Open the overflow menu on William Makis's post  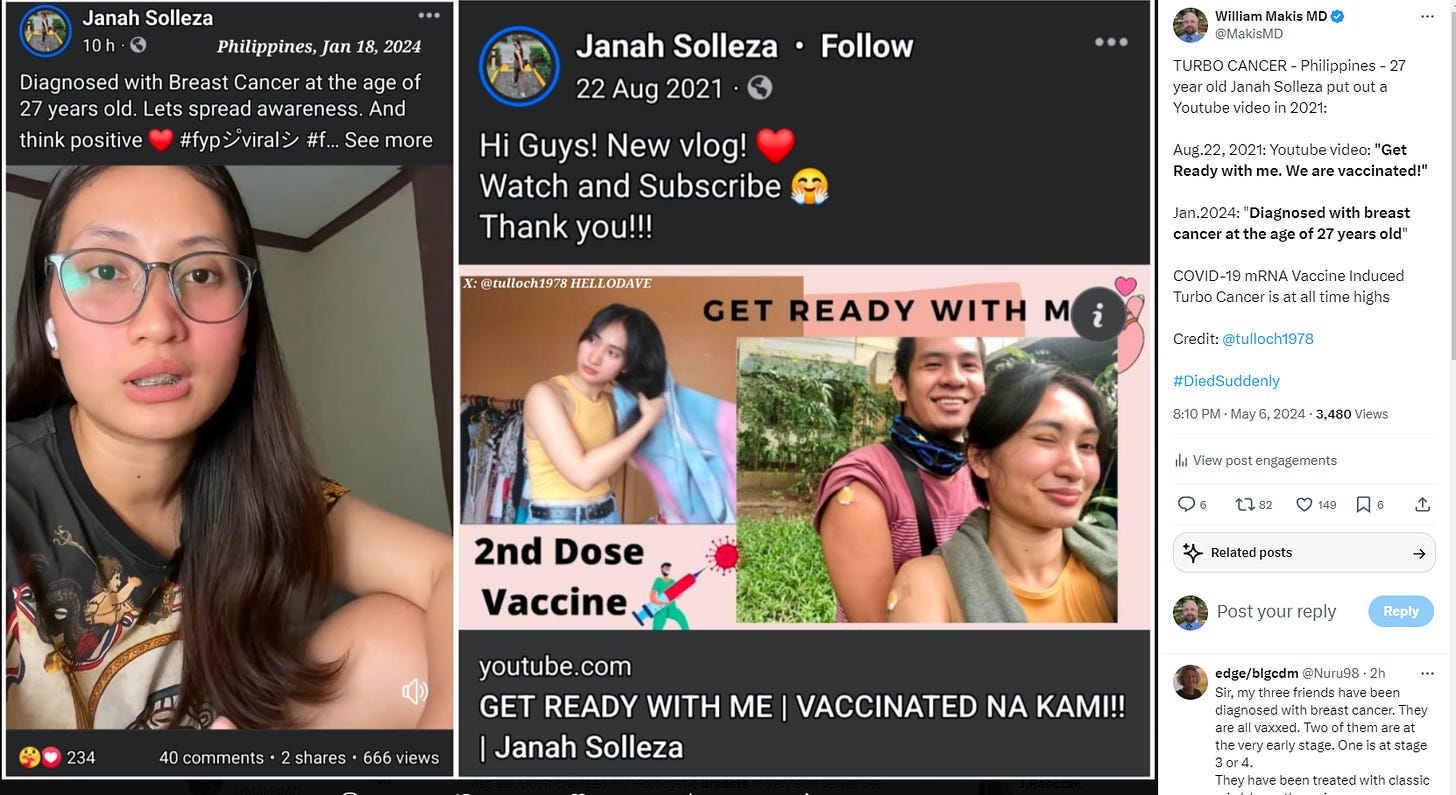(x=1427, y=17)
